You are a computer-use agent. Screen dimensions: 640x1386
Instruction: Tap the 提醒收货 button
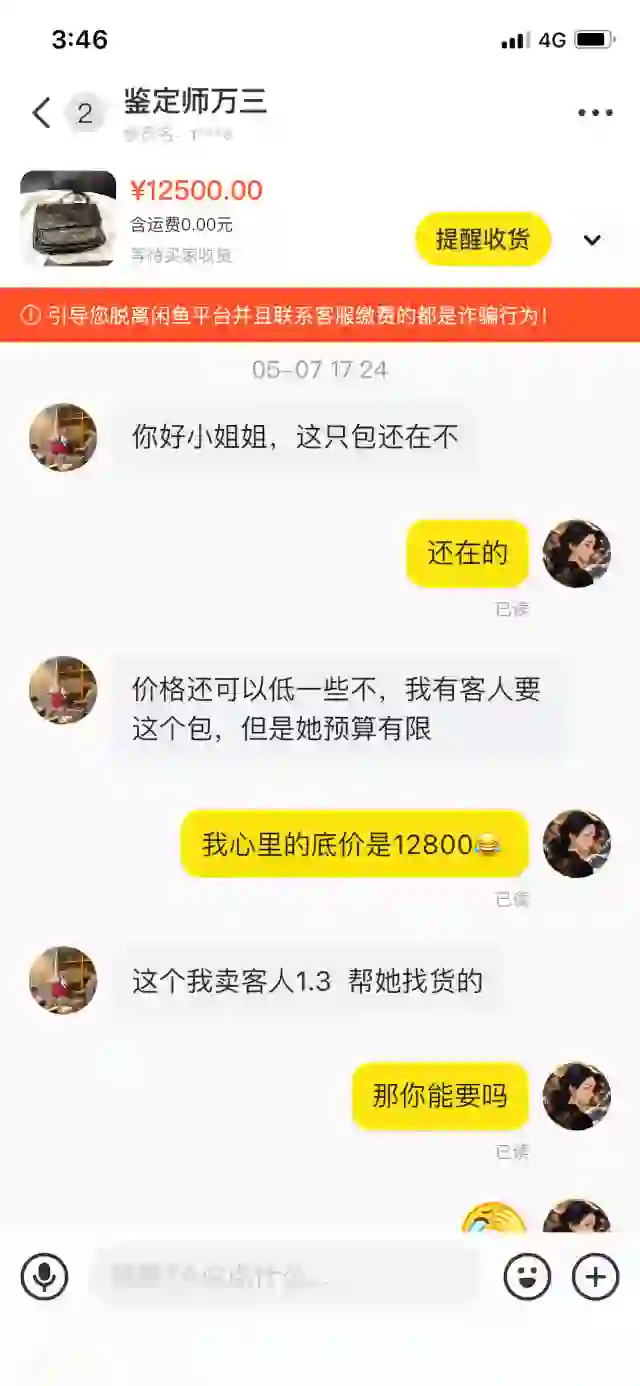(483, 240)
